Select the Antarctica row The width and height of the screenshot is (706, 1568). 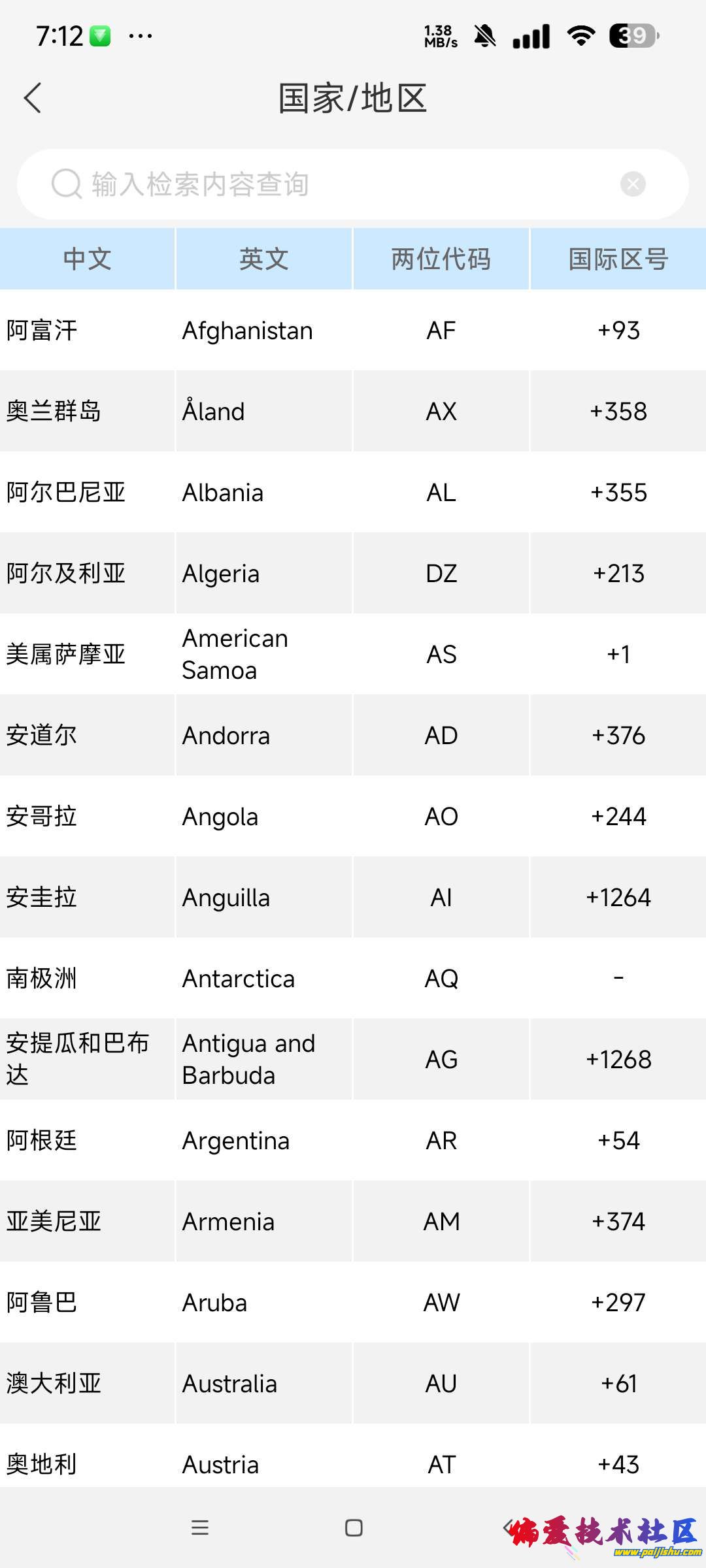click(353, 979)
